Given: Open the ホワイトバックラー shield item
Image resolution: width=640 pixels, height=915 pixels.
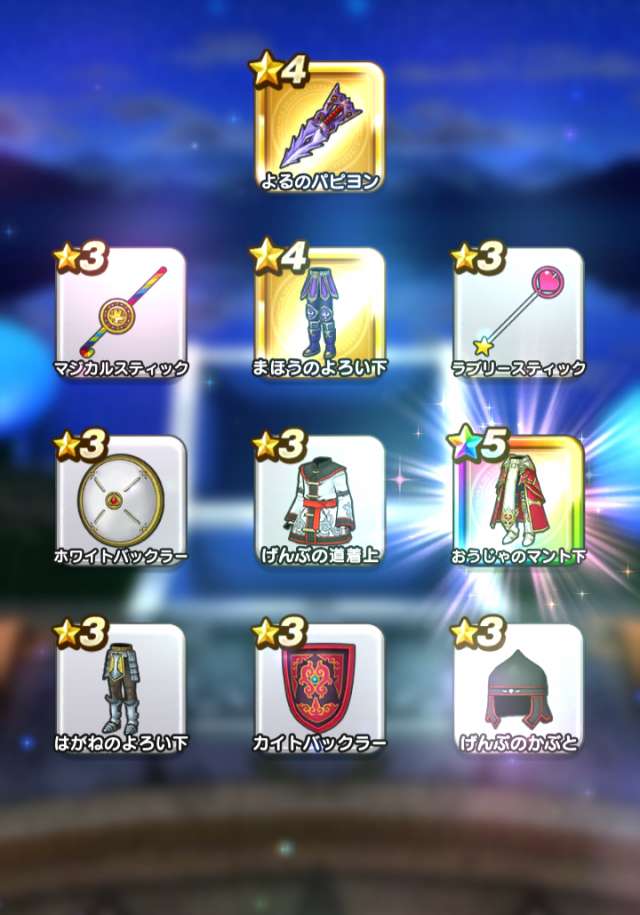Looking at the screenshot, I should (x=120, y=500).
